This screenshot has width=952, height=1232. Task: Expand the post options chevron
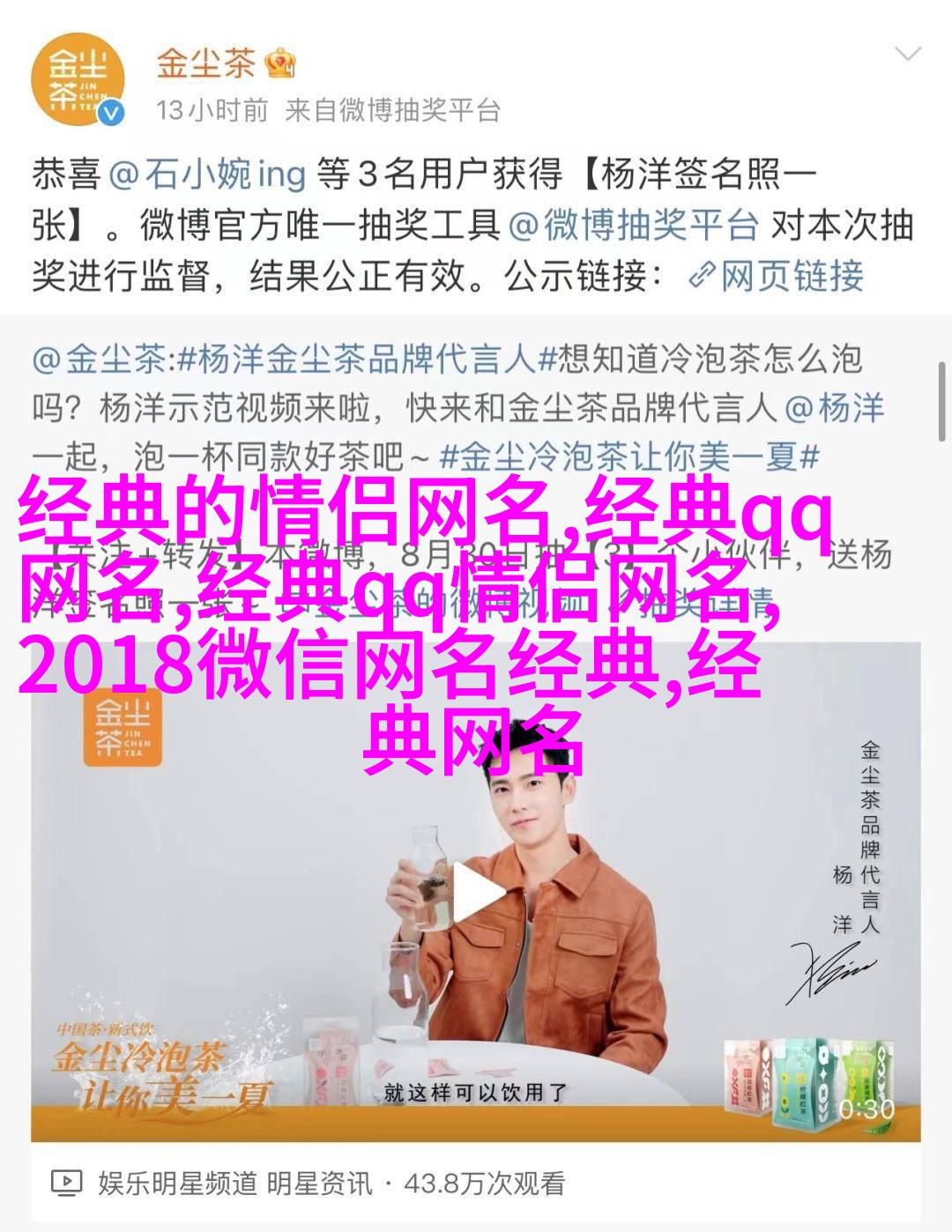click(907, 55)
